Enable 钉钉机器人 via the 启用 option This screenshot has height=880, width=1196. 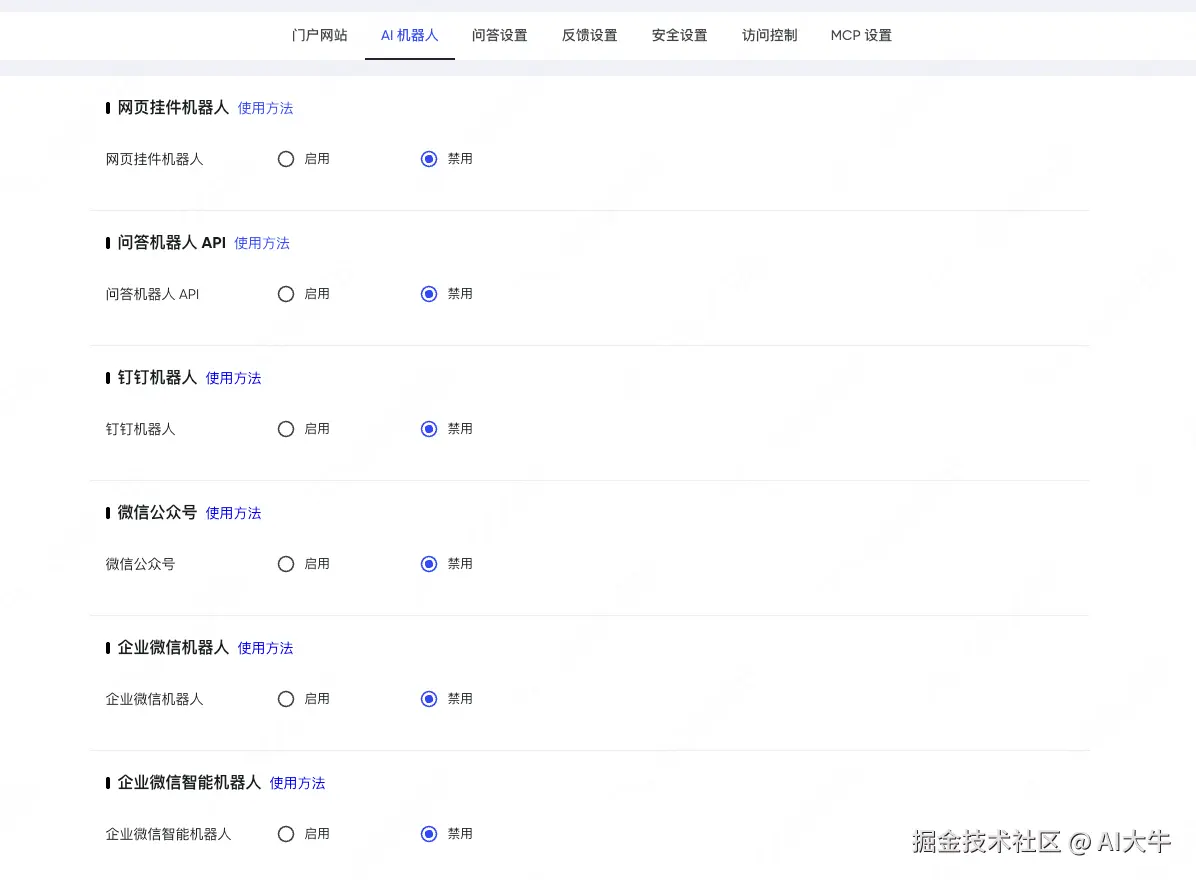[286, 429]
